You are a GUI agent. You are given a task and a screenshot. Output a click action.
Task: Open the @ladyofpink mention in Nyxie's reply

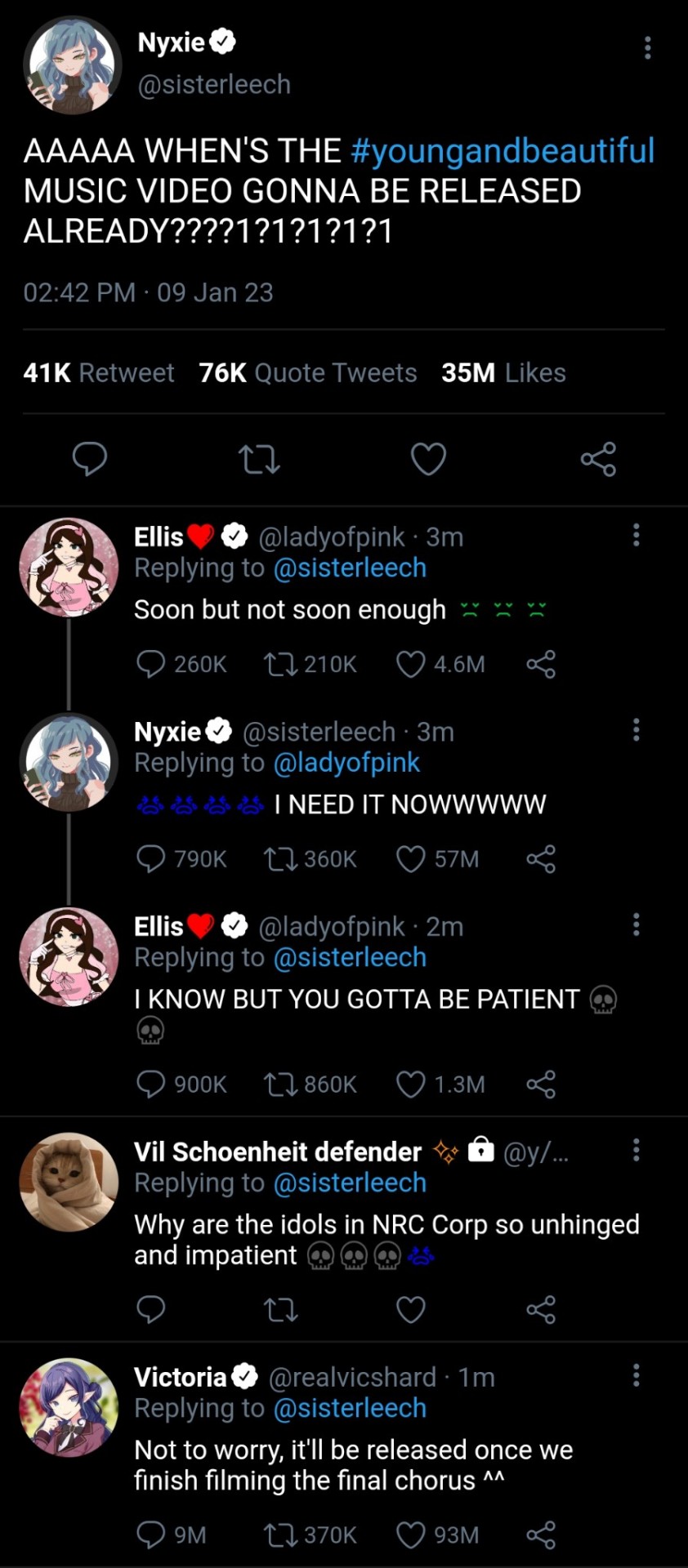(346, 763)
